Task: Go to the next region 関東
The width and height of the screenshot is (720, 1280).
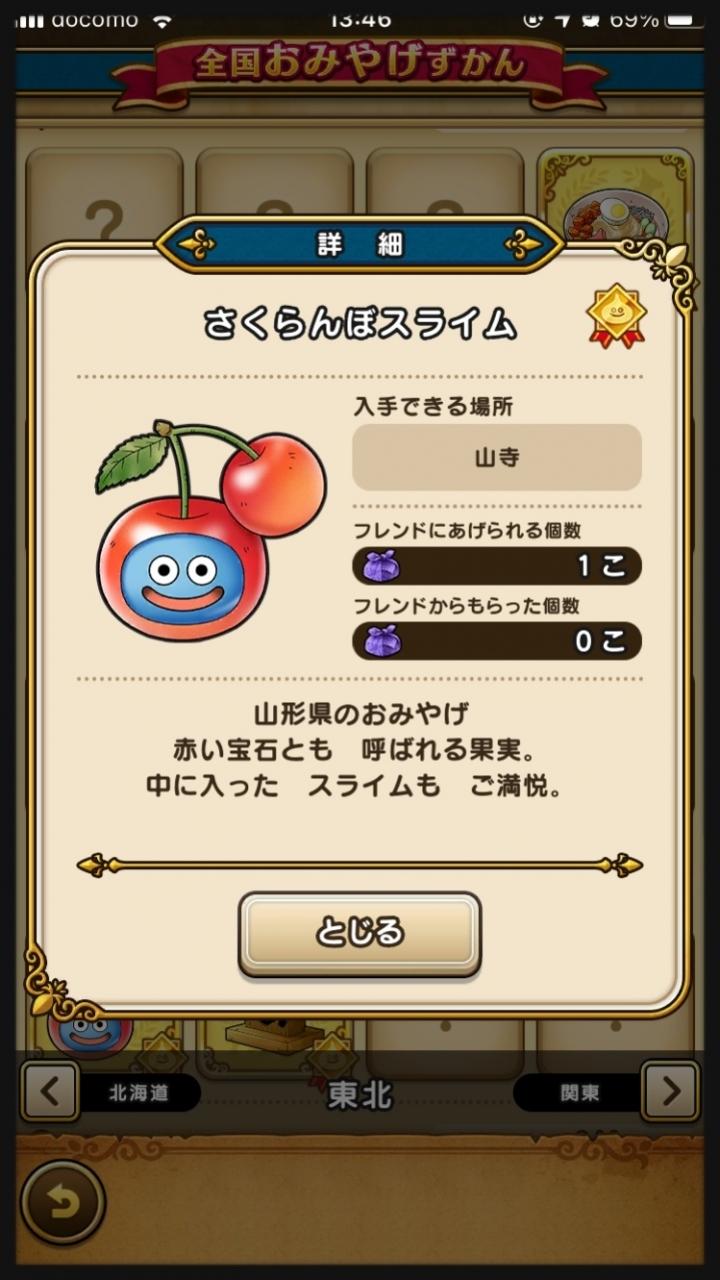Action: [669, 1091]
